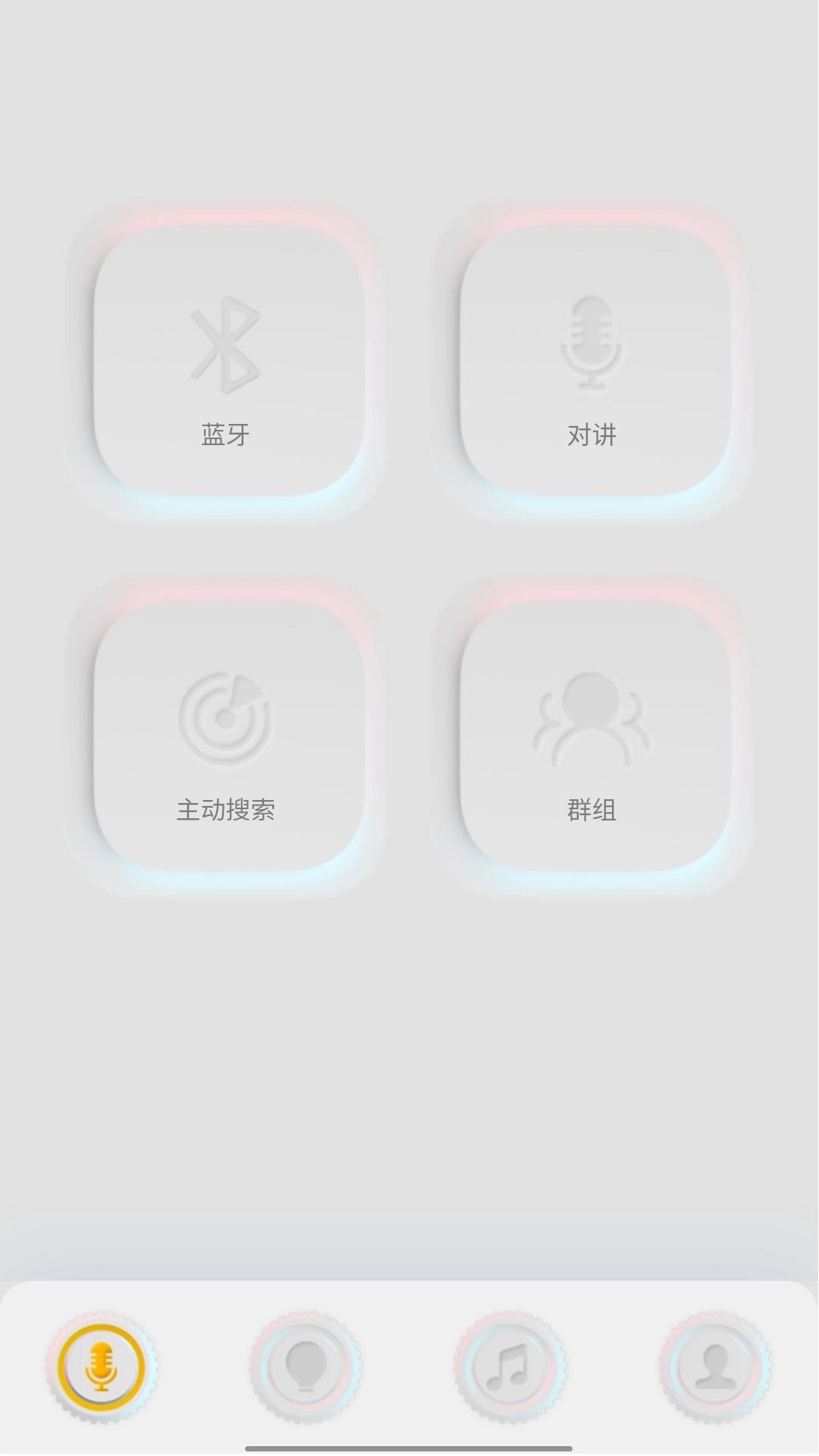Select the Bluetooth icon on the 蓝牙 card
The width and height of the screenshot is (819, 1456).
tap(226, 345)
